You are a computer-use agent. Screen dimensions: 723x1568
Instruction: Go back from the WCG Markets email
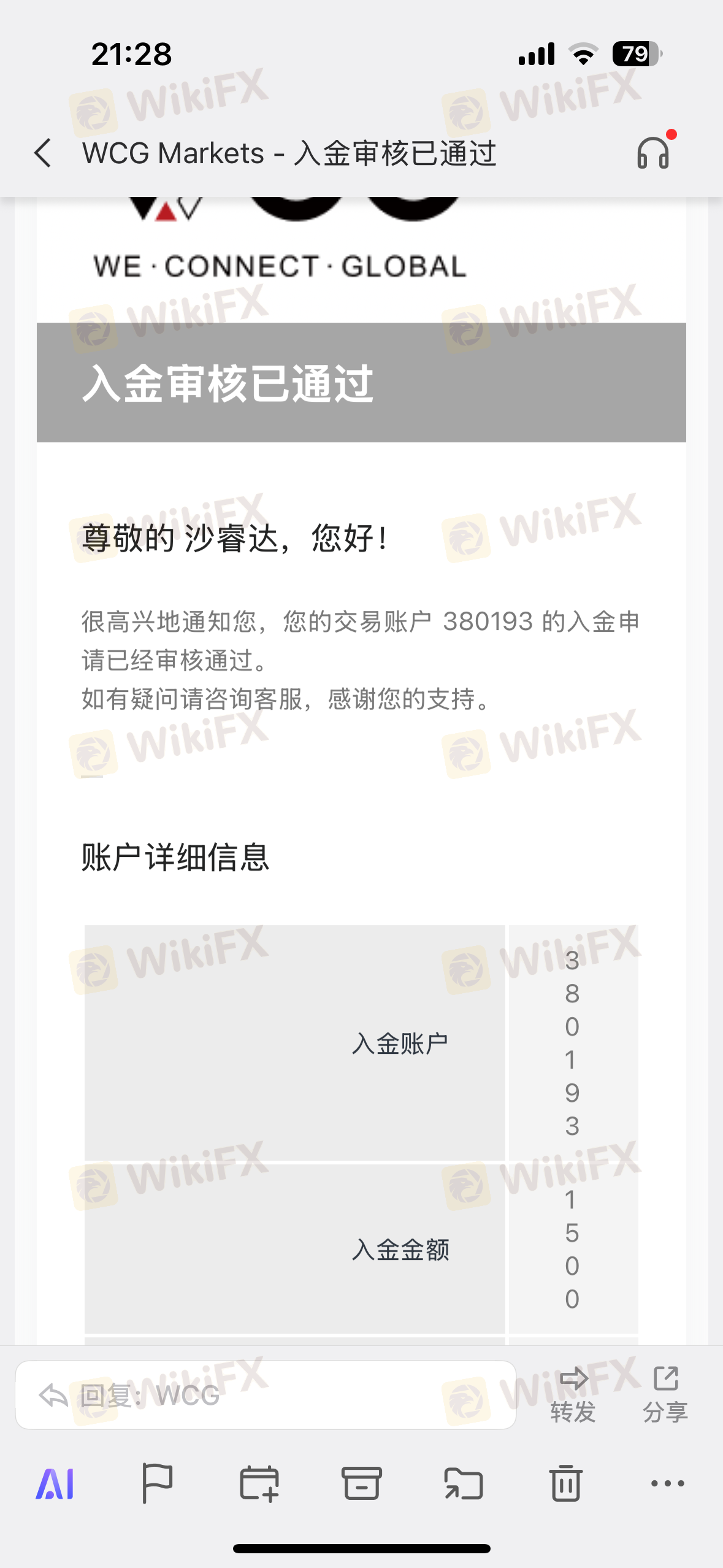point(43,153)
